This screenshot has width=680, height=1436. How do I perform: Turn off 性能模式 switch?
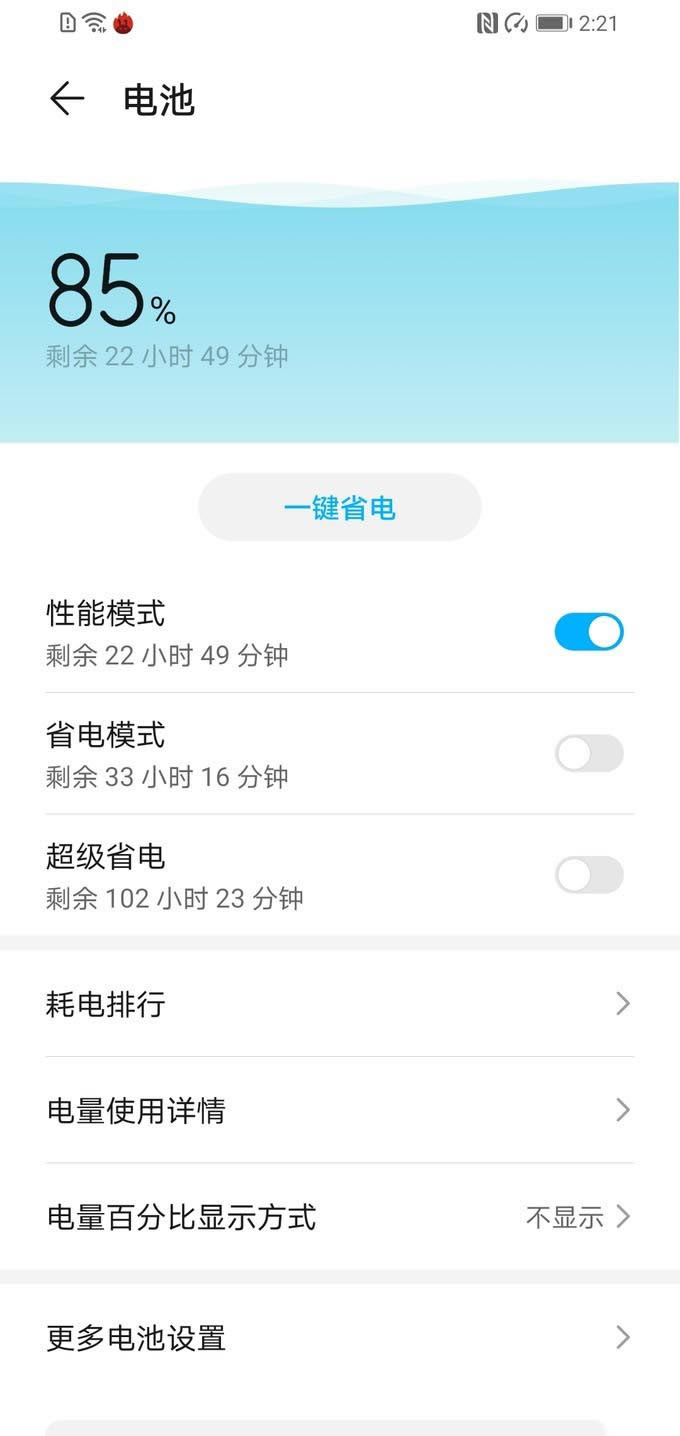pyautogui.click(x=589, y=632)
